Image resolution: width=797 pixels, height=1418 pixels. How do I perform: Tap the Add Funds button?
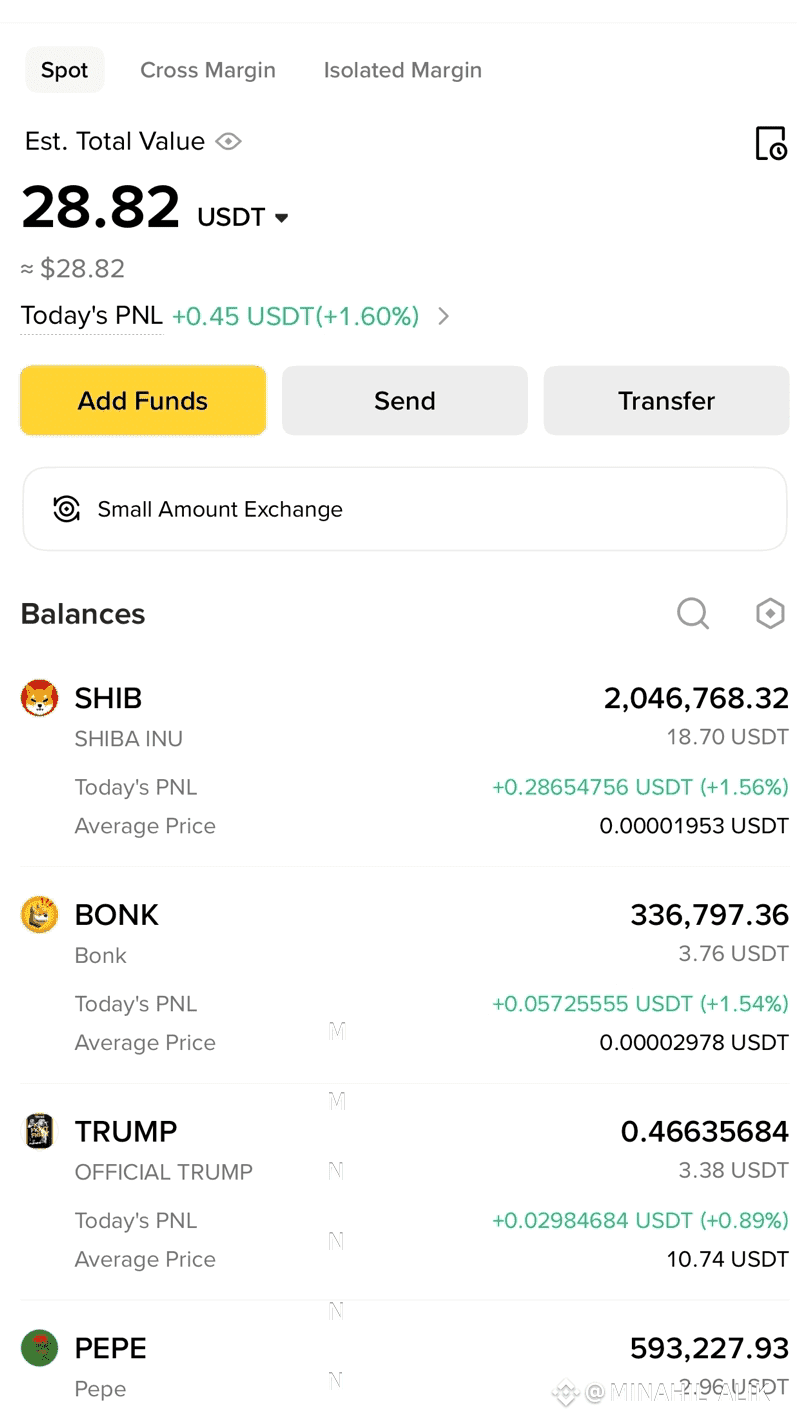coord(143,401)
